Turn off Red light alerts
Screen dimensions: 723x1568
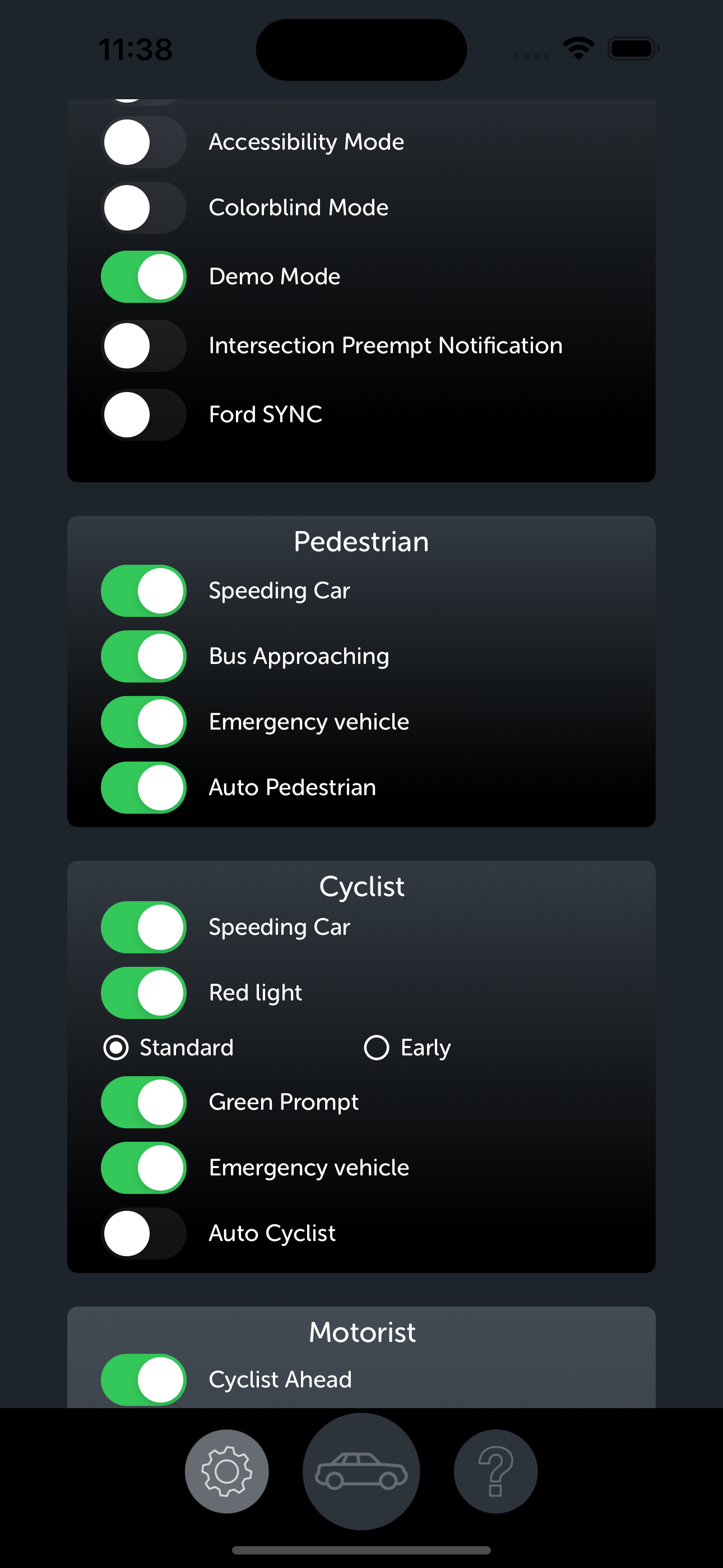(142, 992)
